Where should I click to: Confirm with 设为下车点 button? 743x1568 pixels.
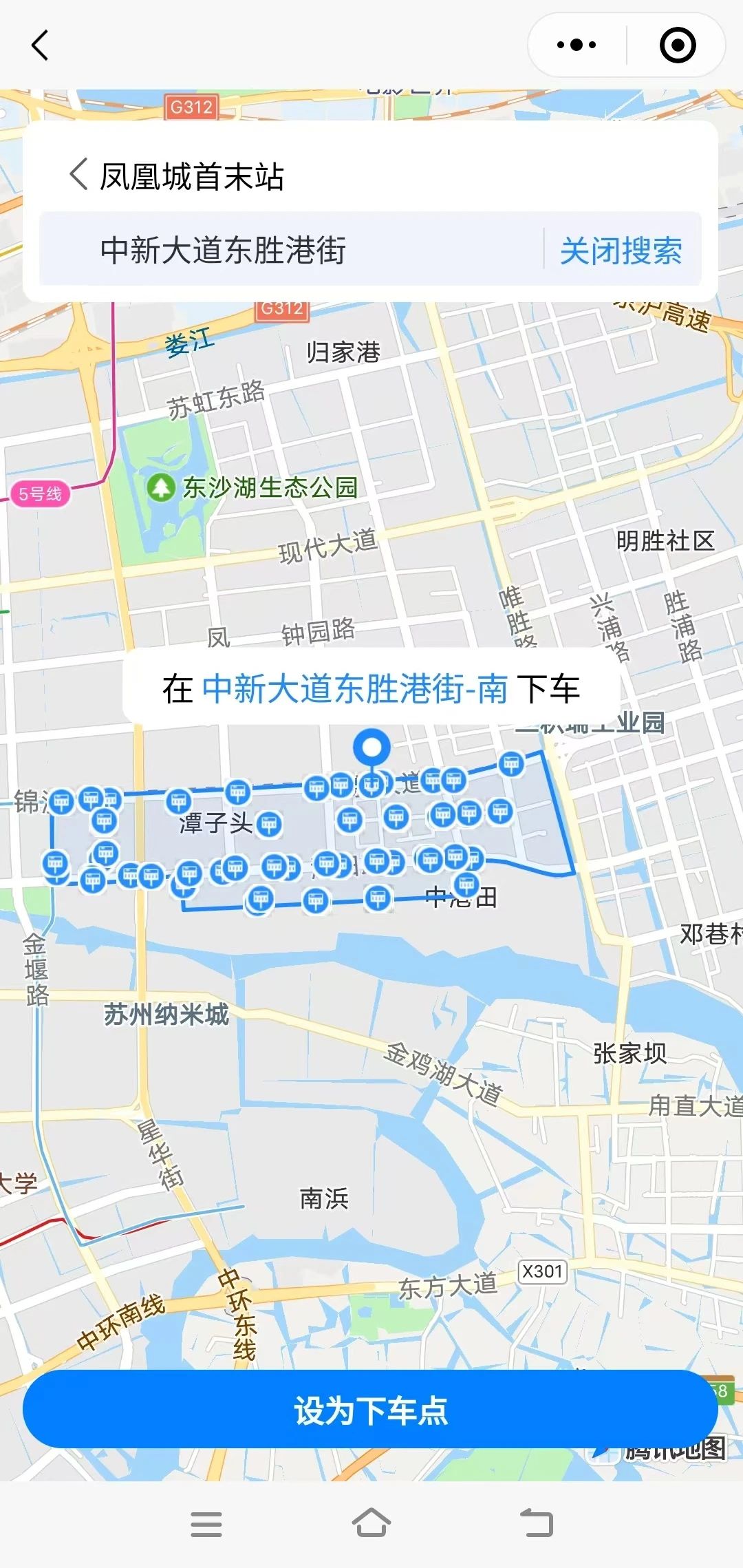coord(370,1410)
